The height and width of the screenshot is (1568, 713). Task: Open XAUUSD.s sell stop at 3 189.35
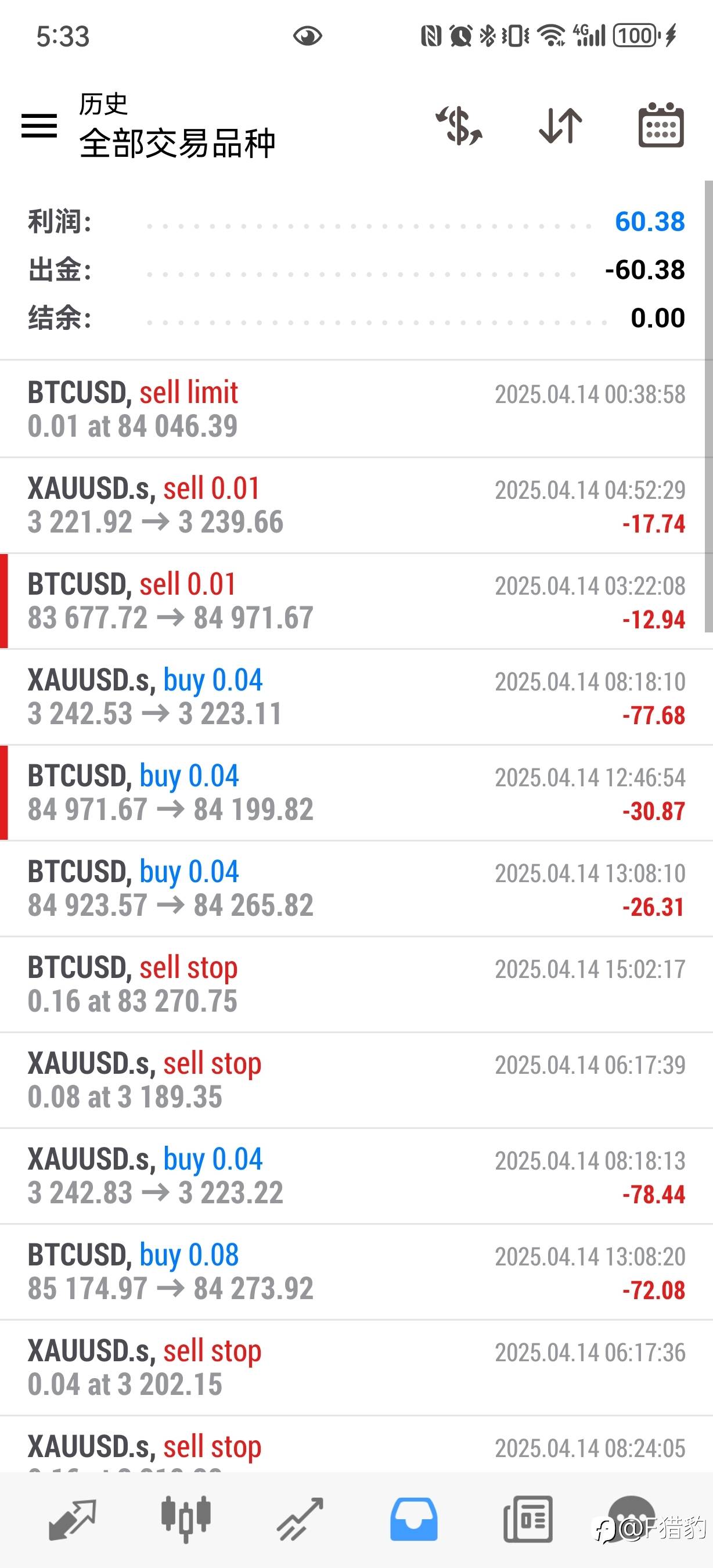[x=356, y=1080]
